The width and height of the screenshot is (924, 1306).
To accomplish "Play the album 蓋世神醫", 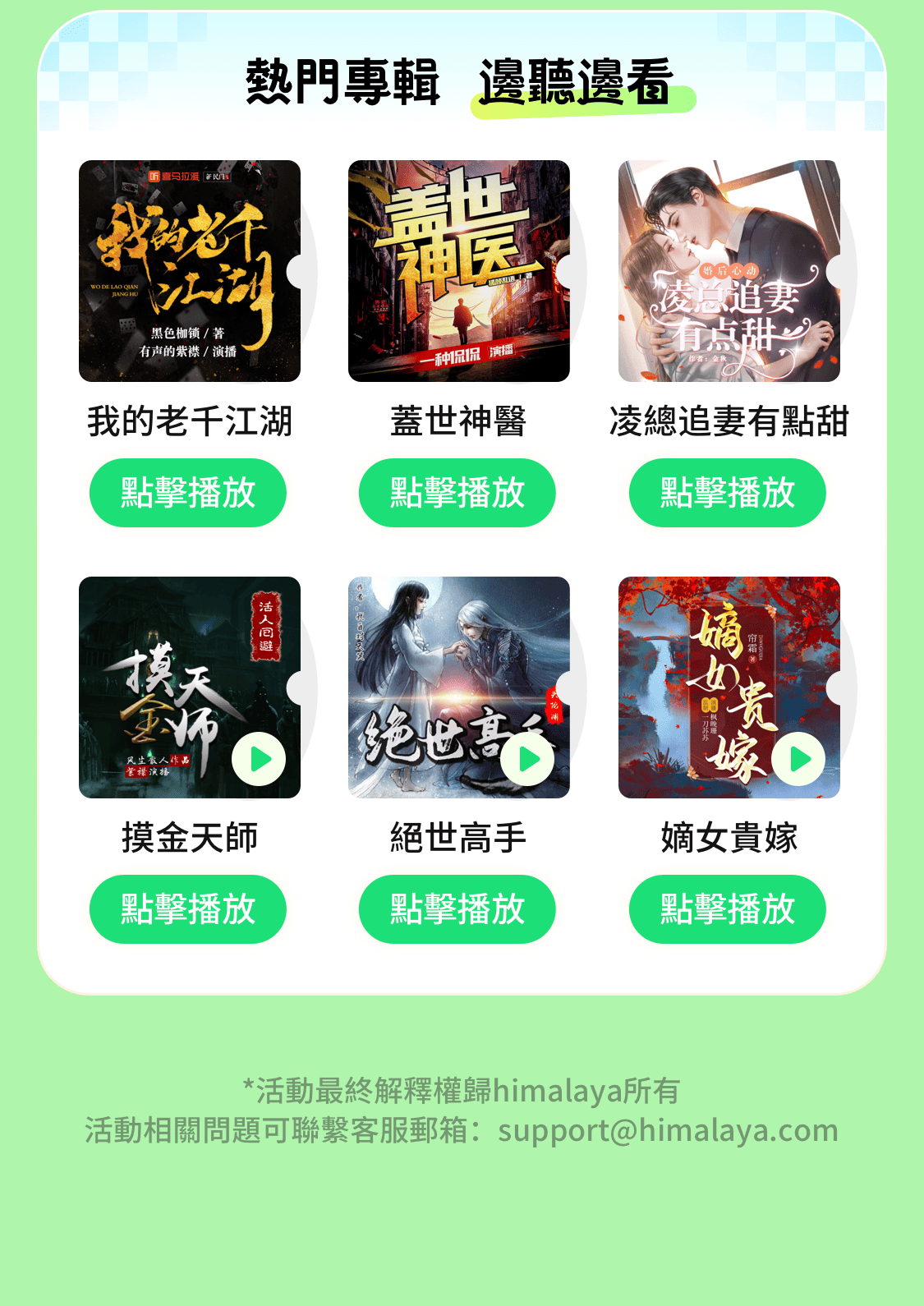I will point(457,493).
